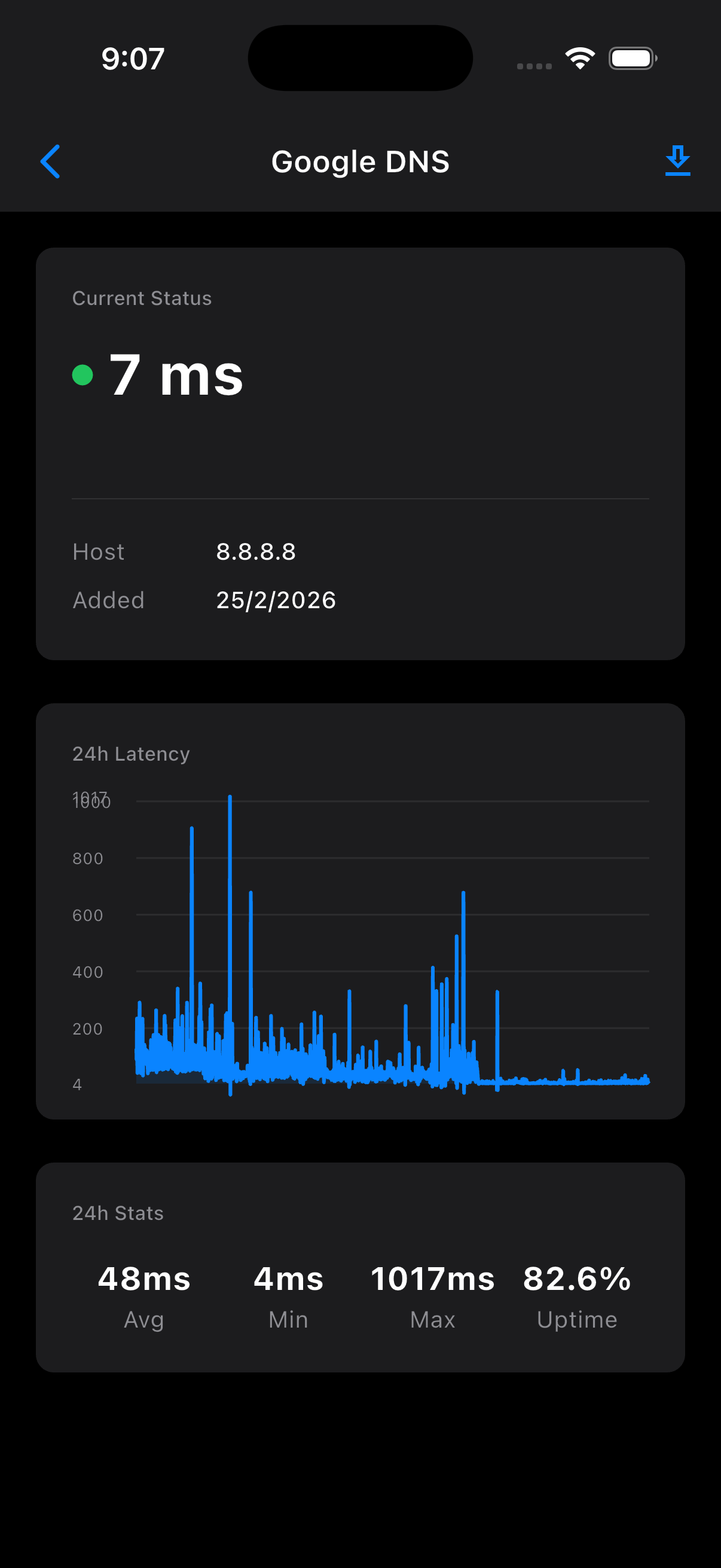Viewport: 721px width, 1568px height.
Task: Tap the 82.6% Uptime statistic
Action: point(577,1279)
